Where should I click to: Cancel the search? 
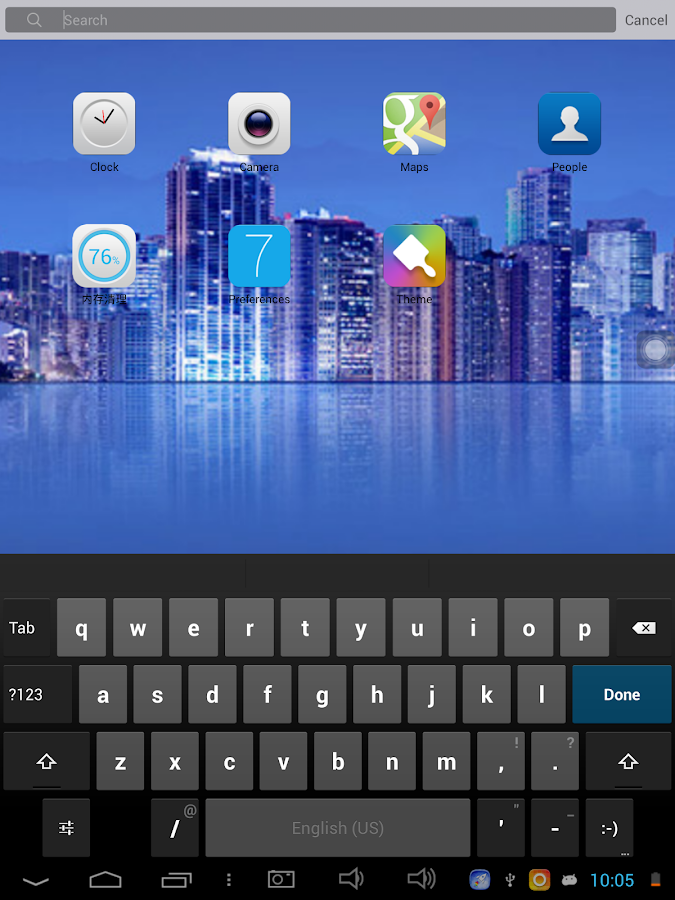click(x=646, y=20)
